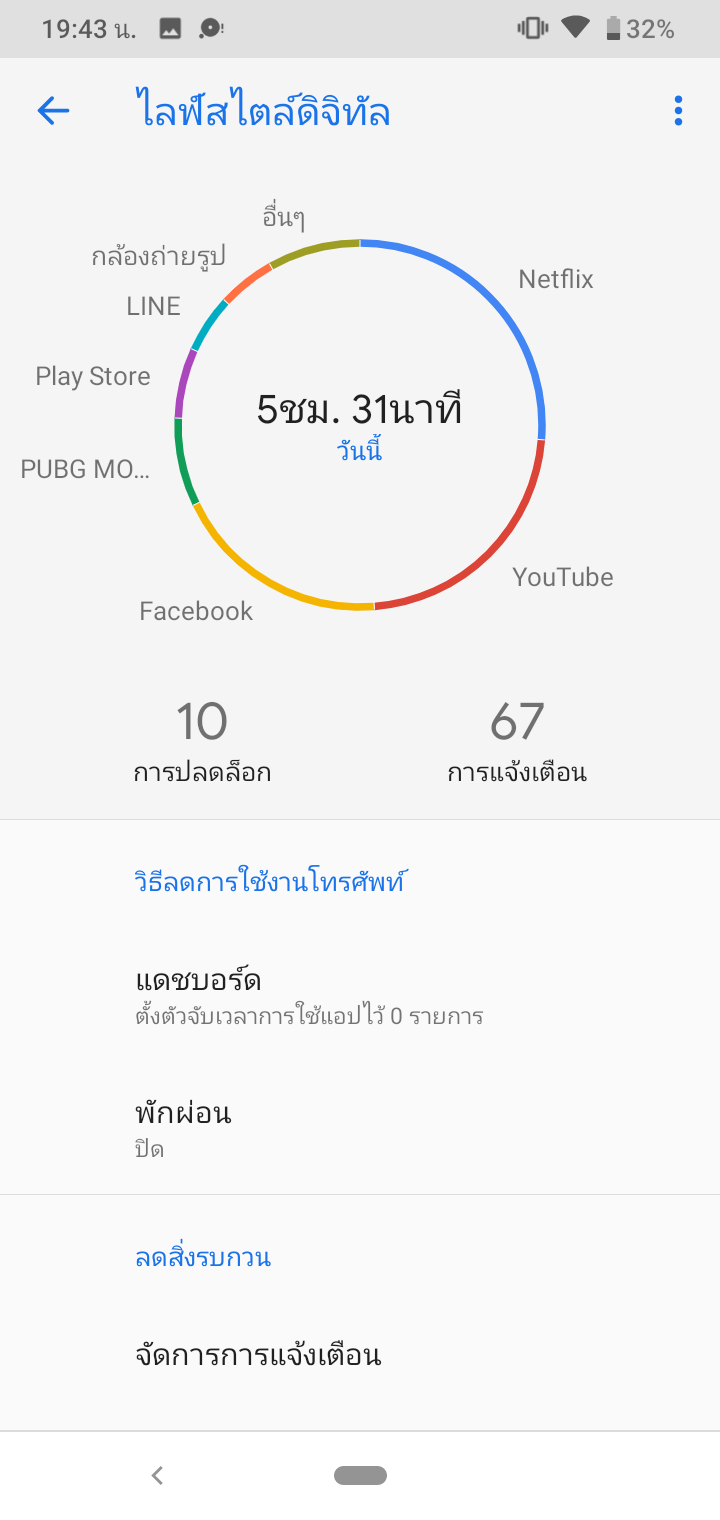Open the พักผ่อน settings row
Screen dimensions: 720x1520
[x=360, y=1128]
